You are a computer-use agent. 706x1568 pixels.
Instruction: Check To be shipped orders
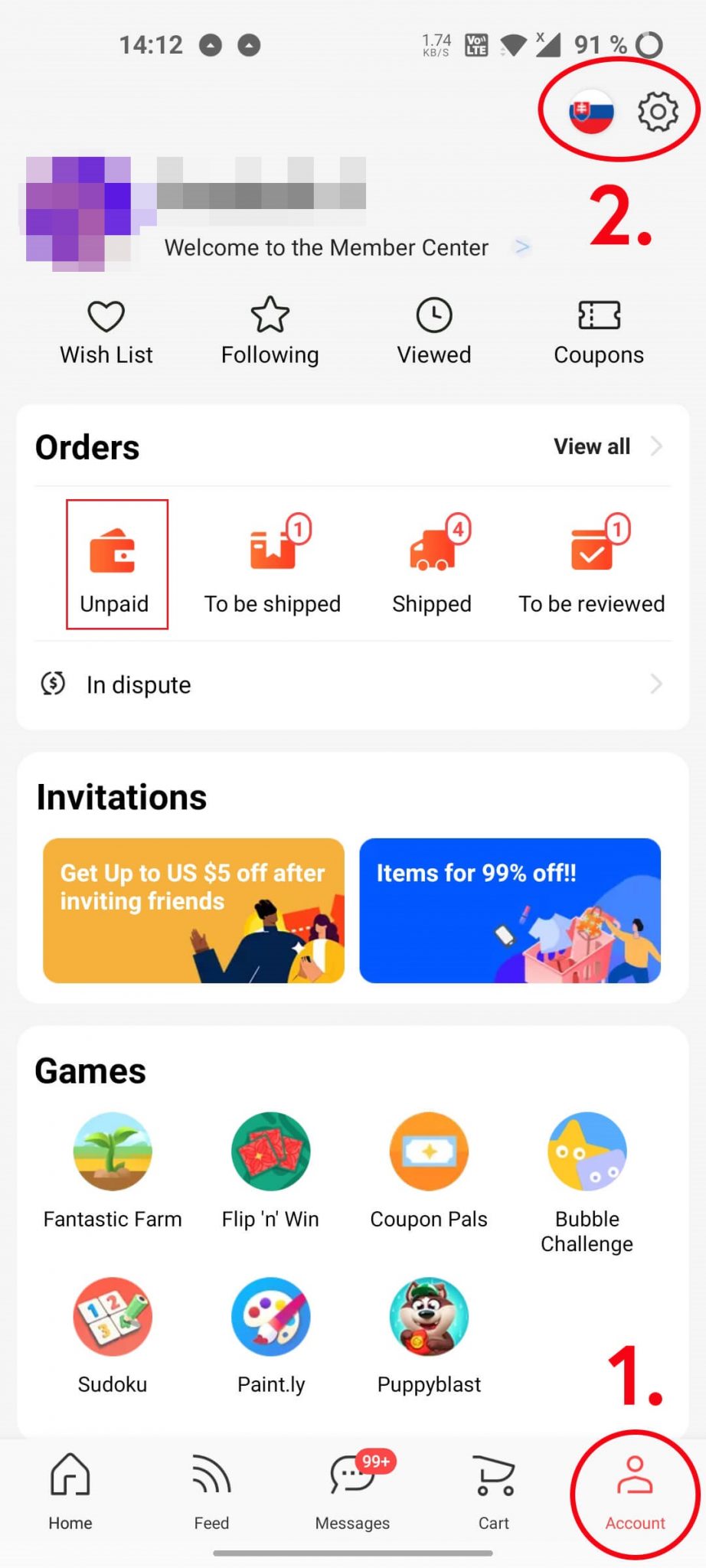pos(273,565)
